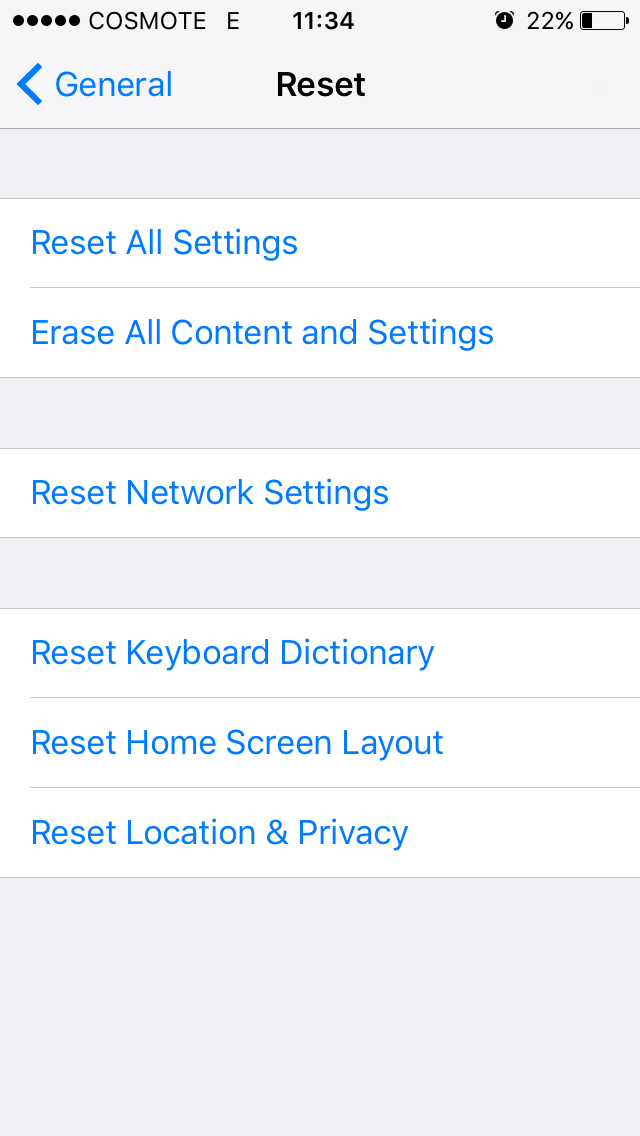Choose Erase All Content and Settings

coord(262,333)
